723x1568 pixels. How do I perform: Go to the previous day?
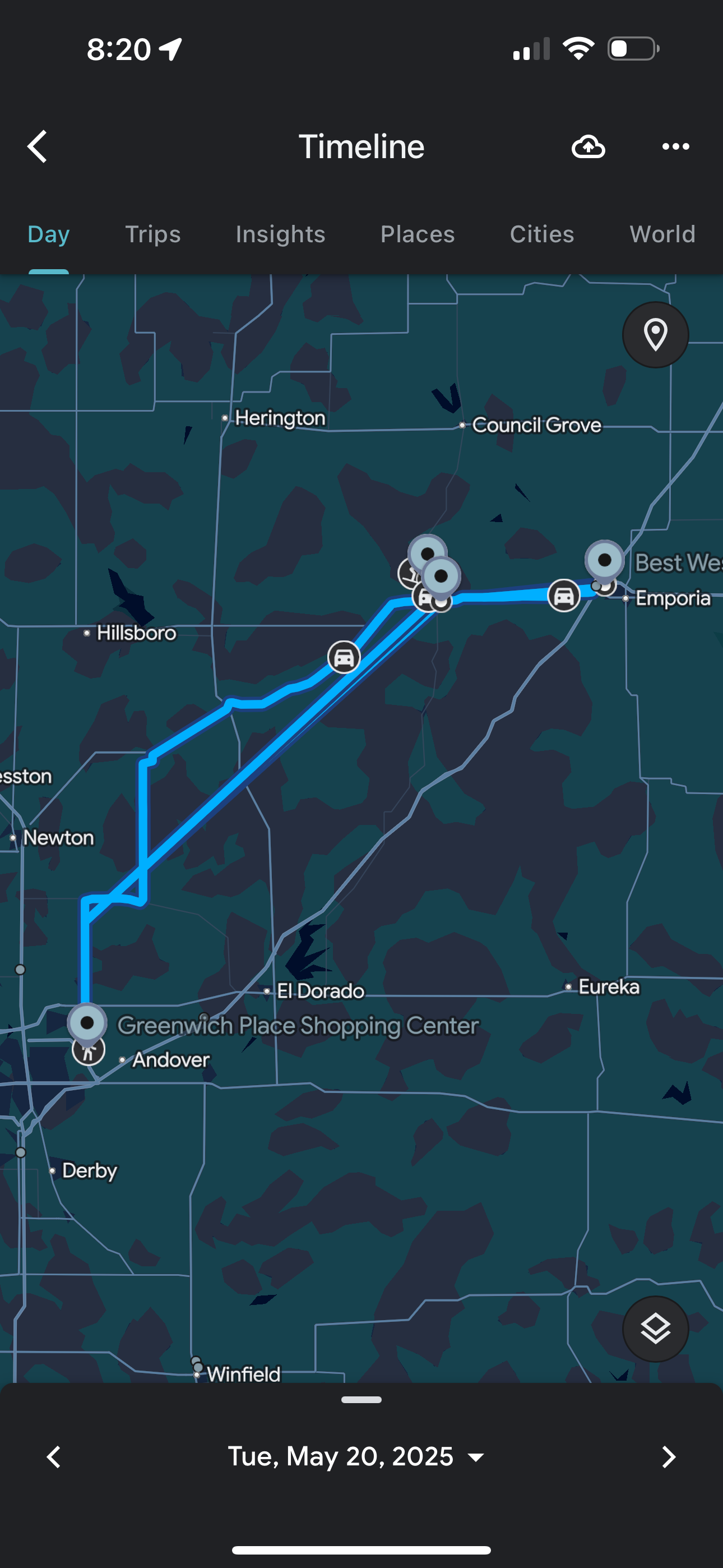[54, 1457]
